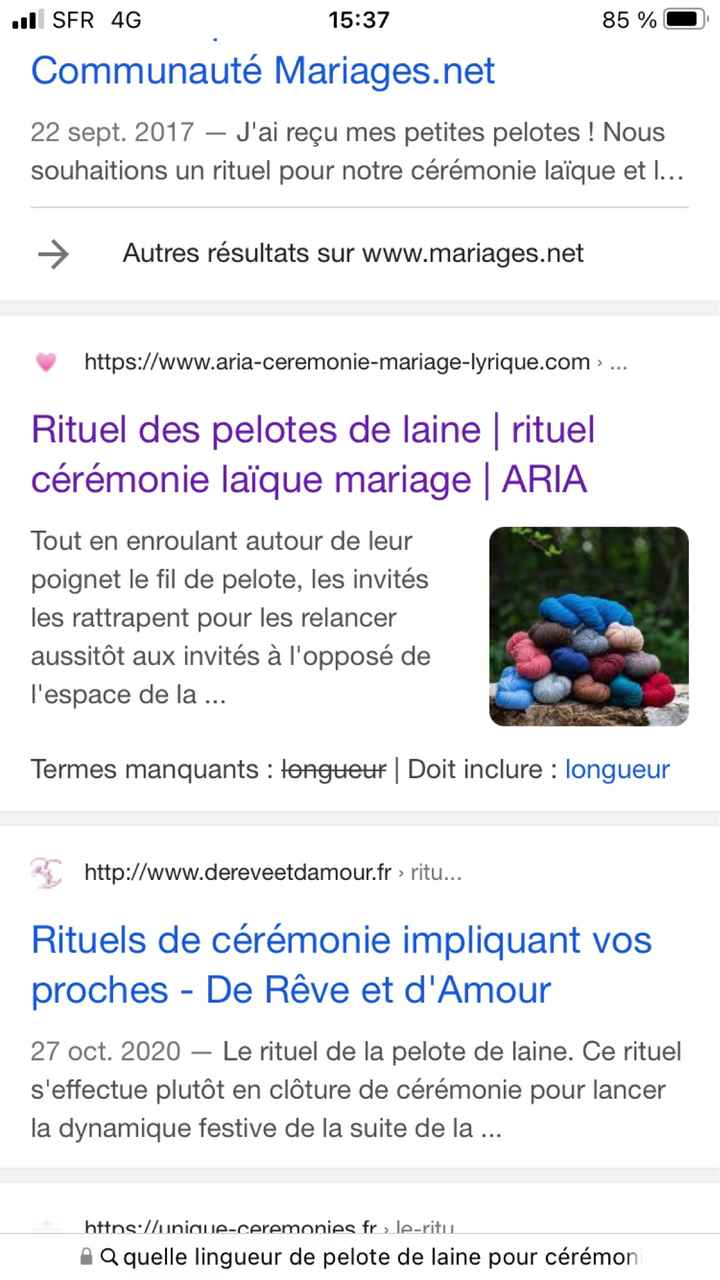Tap the arrow icon beside Autres résultats
The image size is (720, 1280).
click(54, 253)
